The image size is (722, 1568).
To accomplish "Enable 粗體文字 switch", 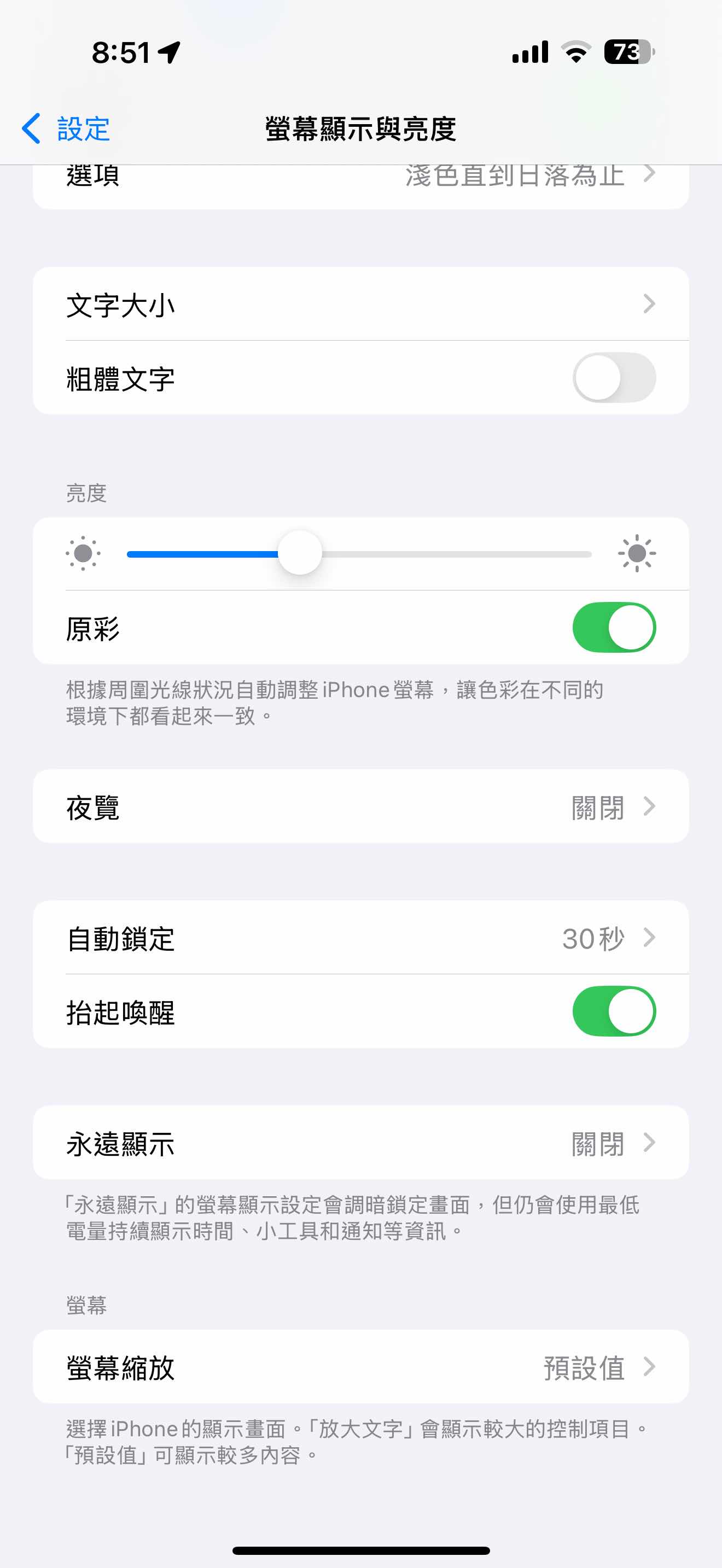I will coord(614,378).
